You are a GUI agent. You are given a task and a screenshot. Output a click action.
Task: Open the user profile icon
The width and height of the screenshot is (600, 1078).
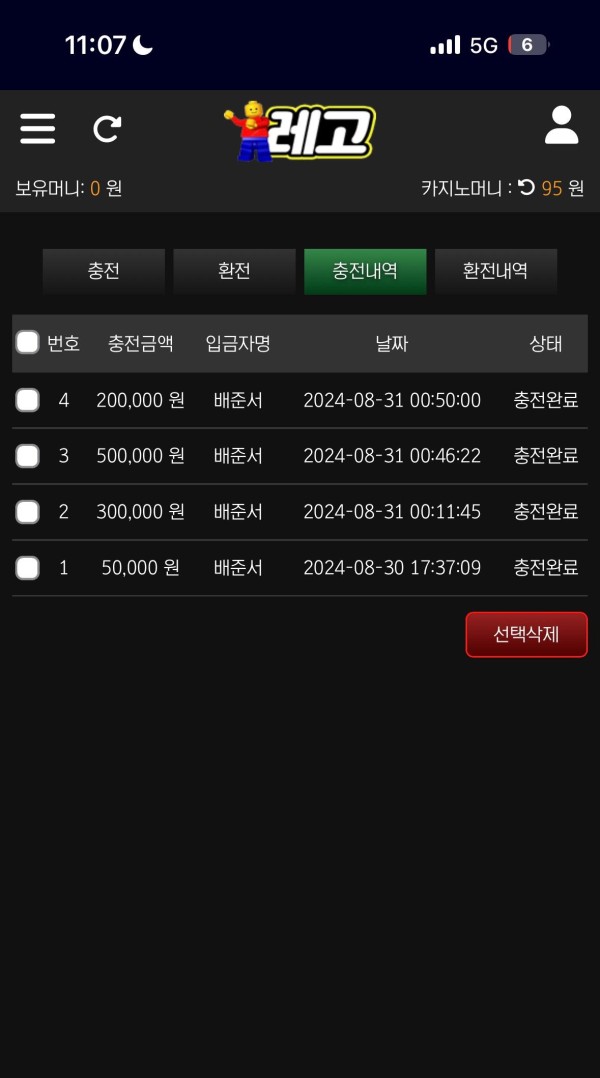coord(561,127)
